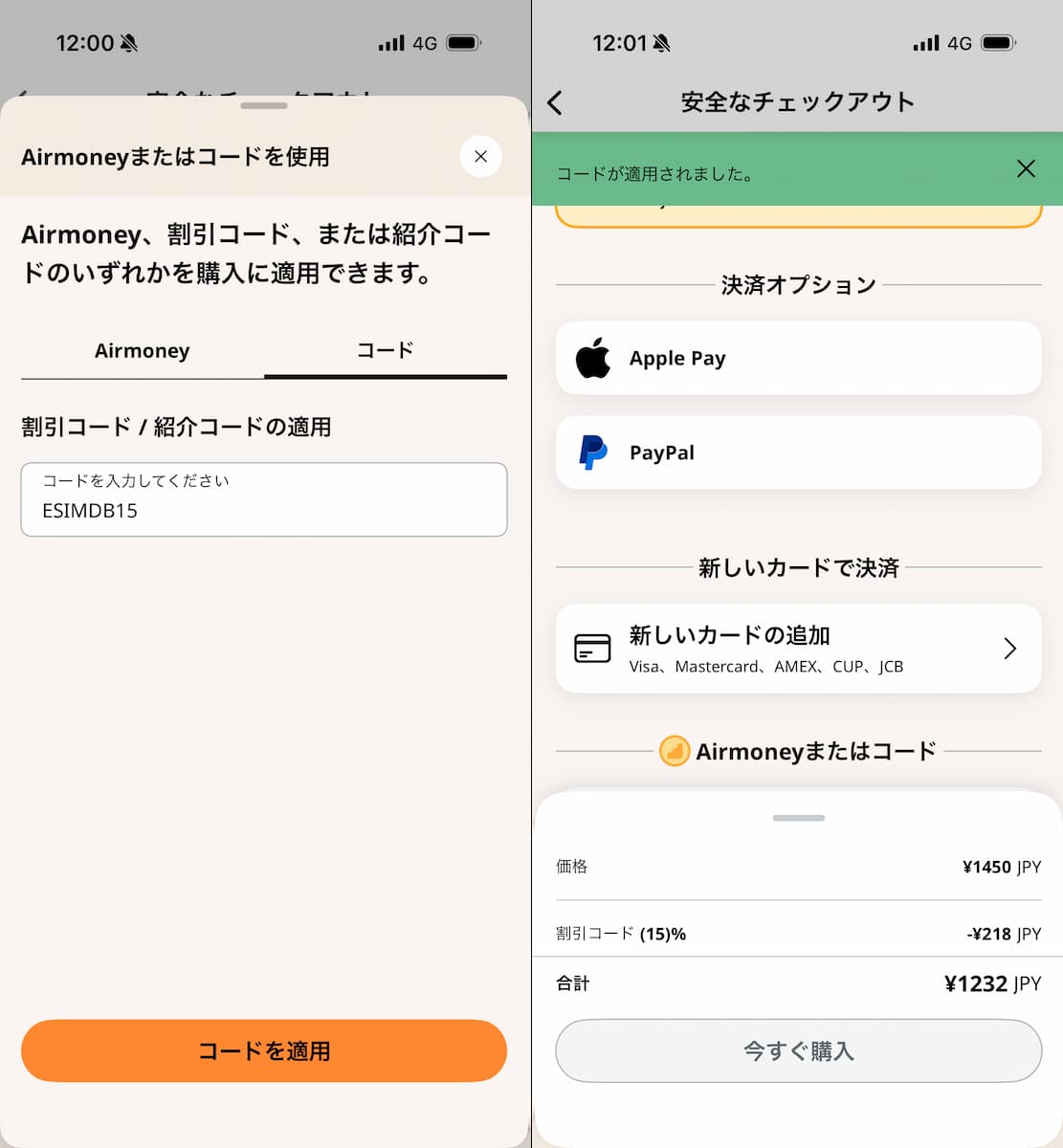Screen dimensions: 1063x1148
Task: Open 新しいカードの追加 to add a card
Action: coord(798,649)
